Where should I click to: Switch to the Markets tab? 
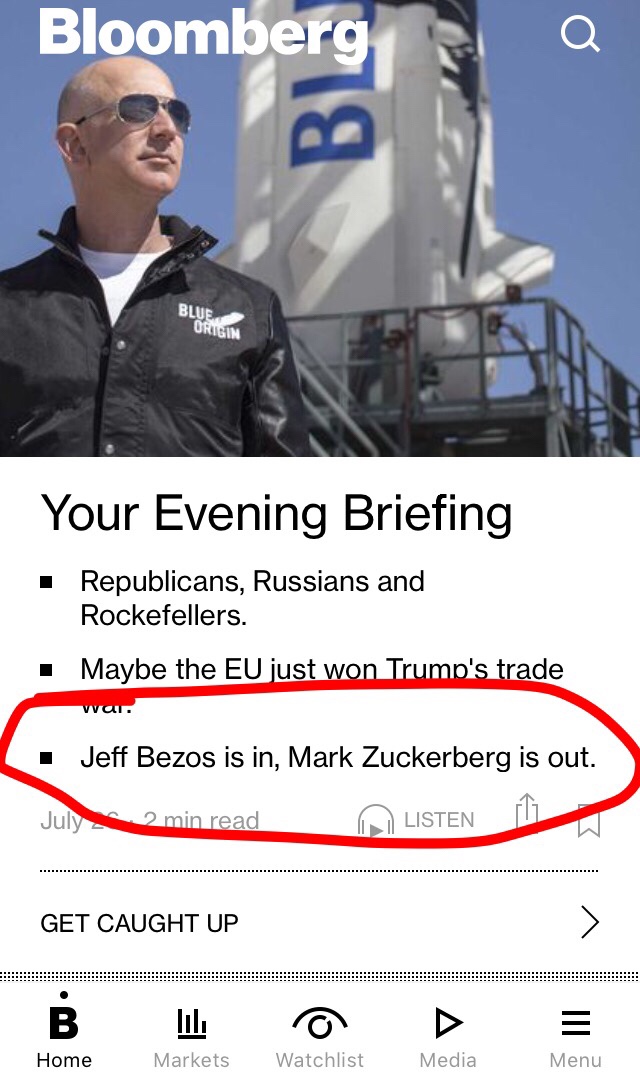[191, 1037]
